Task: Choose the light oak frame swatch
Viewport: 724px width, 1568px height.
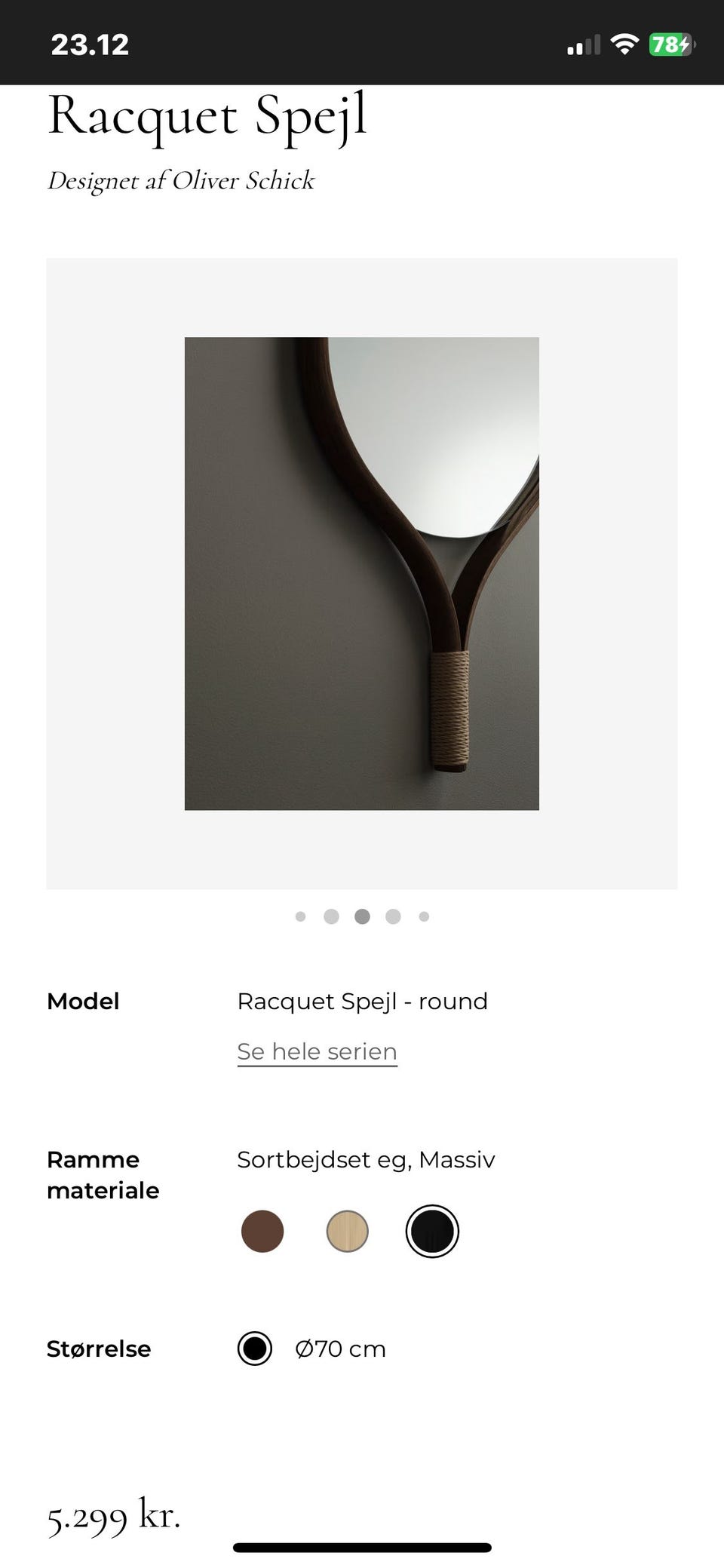Action: (x=347, y=1232)
